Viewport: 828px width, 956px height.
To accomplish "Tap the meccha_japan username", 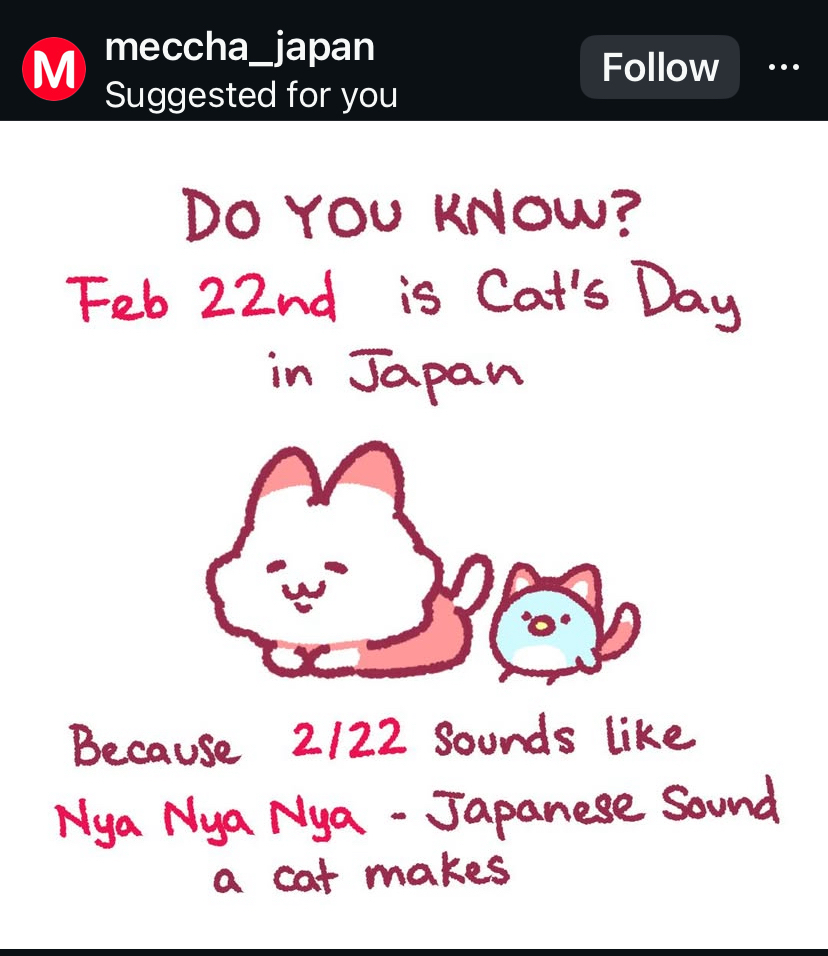I will click(239, 46).
